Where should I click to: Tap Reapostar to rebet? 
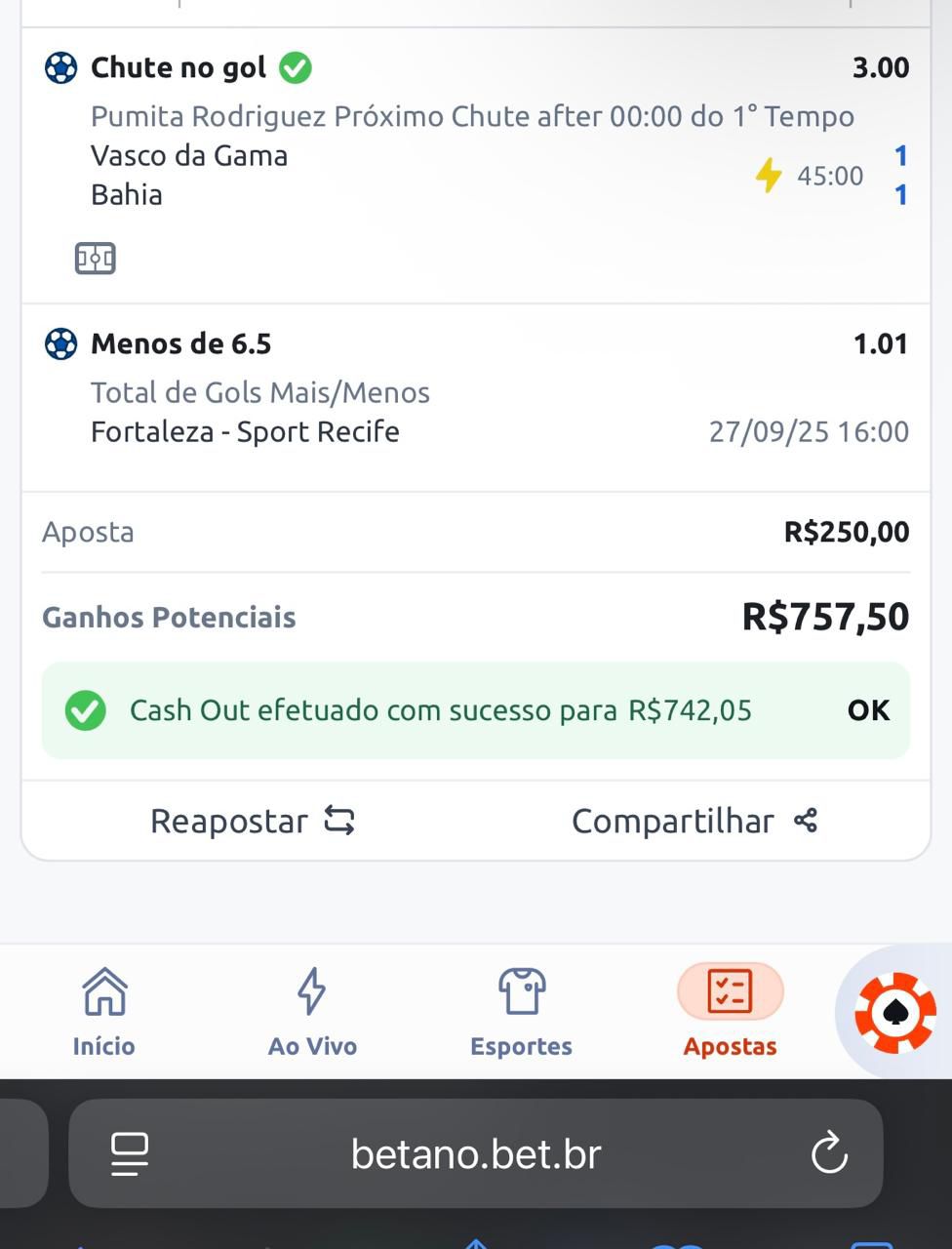[x=252, y=821]
